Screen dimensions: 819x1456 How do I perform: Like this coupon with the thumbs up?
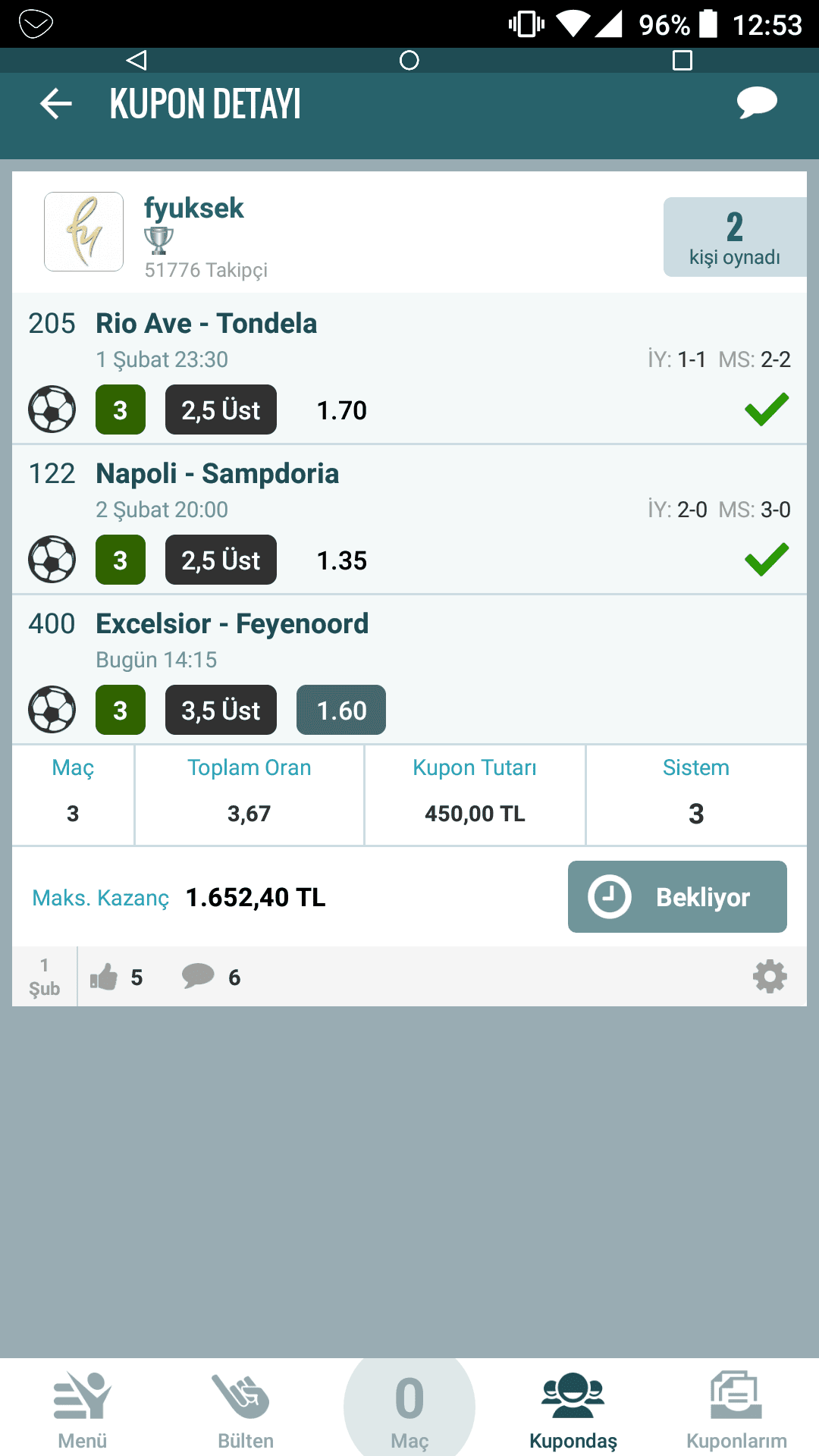[104, 977]
